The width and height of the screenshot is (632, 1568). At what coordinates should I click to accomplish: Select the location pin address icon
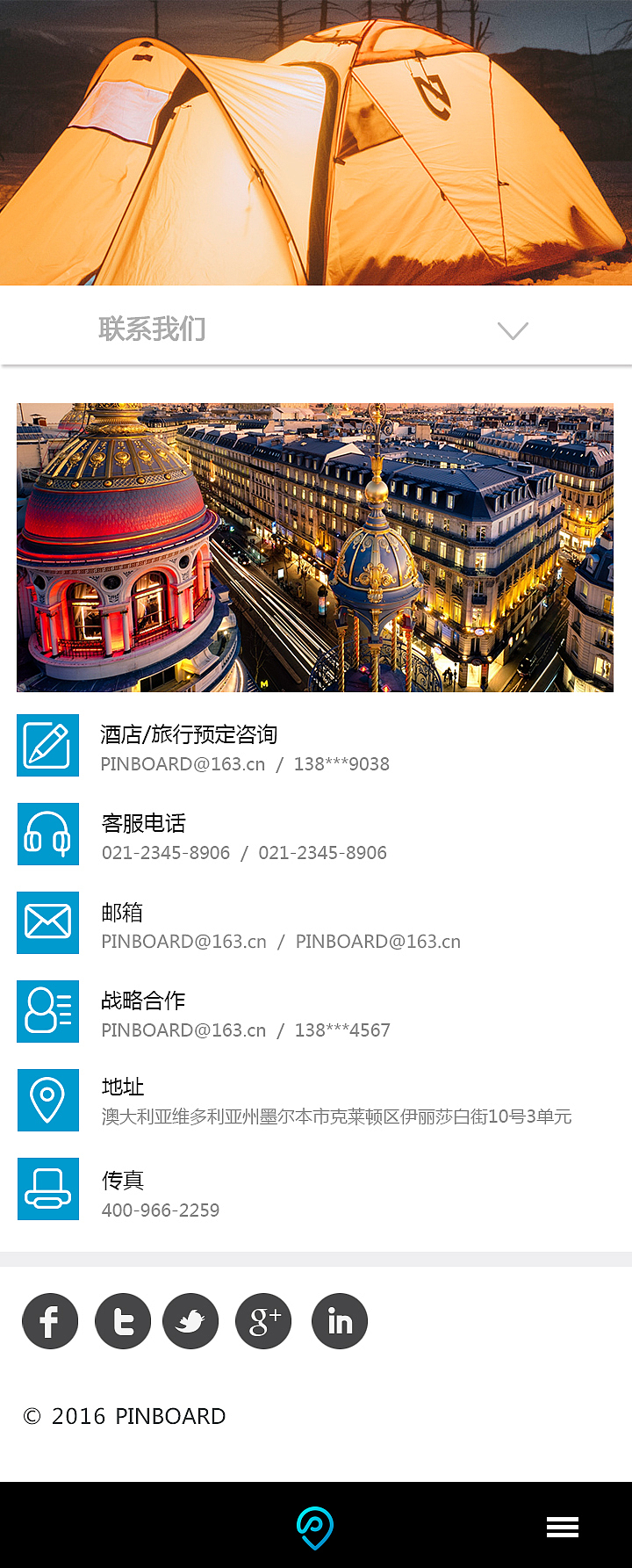(47, 1100)
